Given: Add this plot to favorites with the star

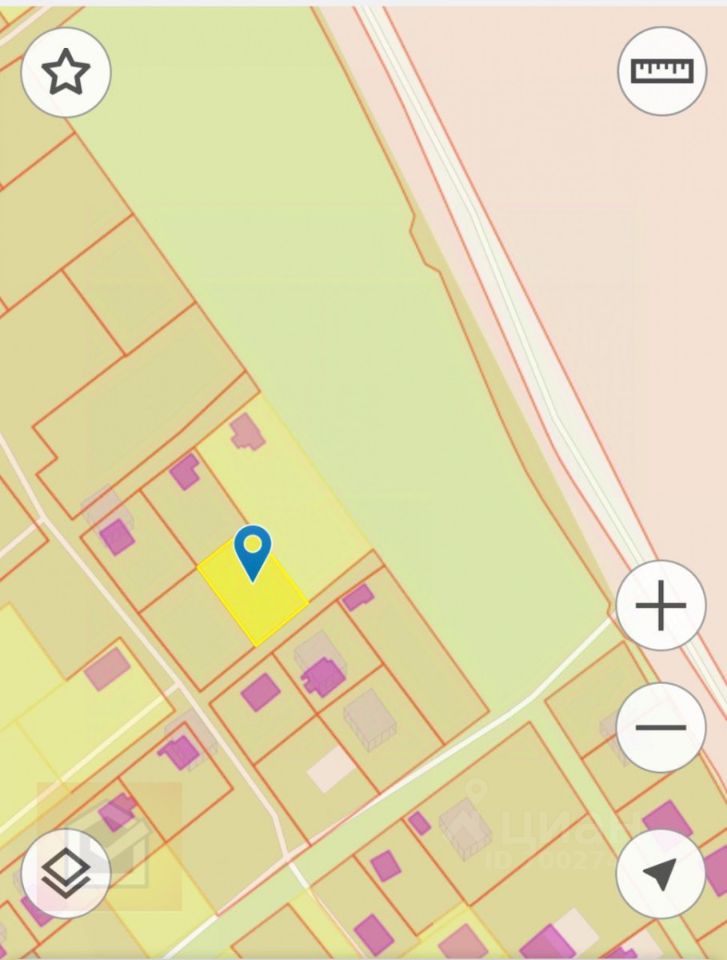Looking at the screenshot, I should pyautogui.click(x=66, y=72).
